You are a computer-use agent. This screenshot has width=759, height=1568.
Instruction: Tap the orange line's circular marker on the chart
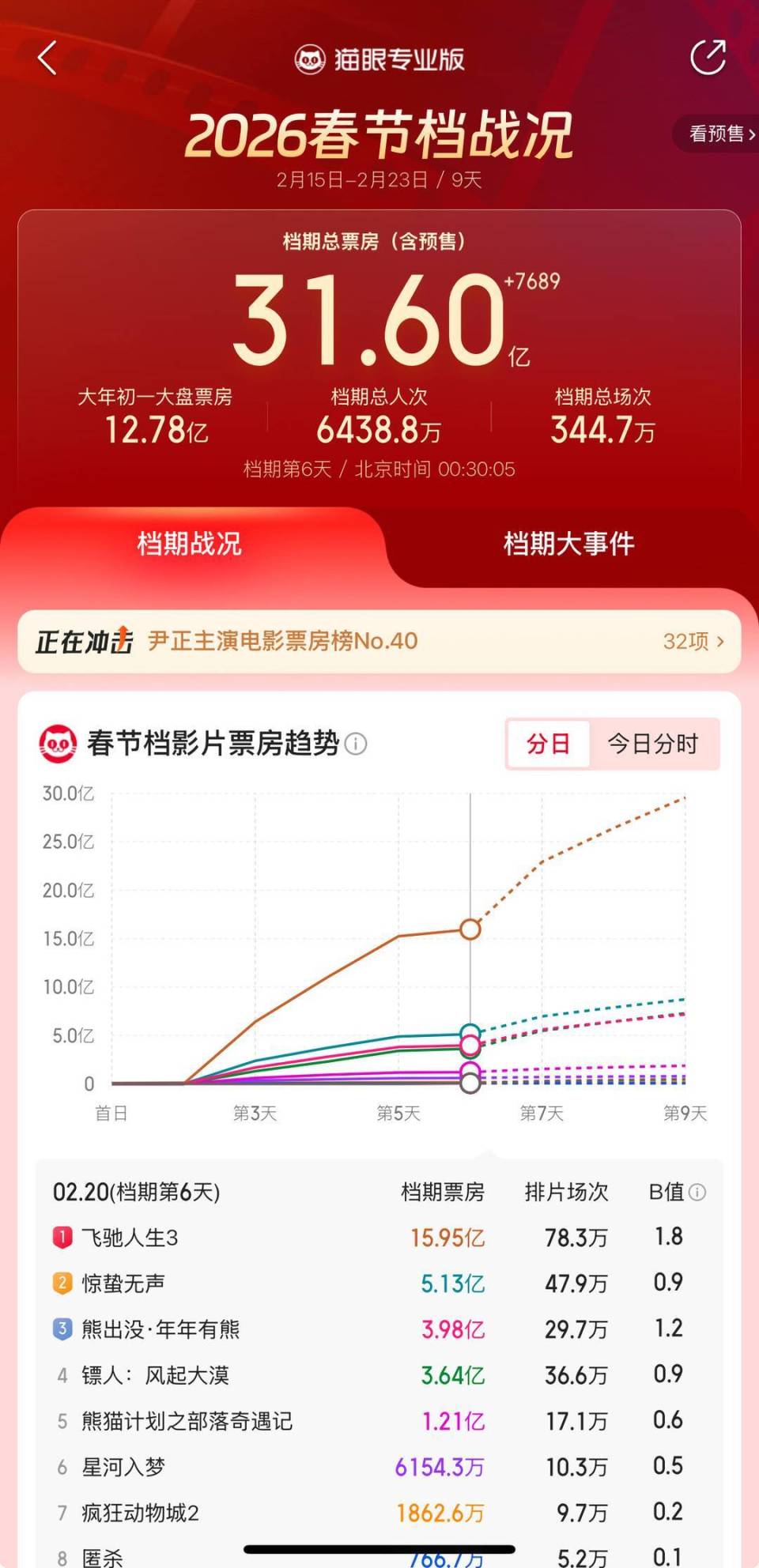[x=470, y=930]
